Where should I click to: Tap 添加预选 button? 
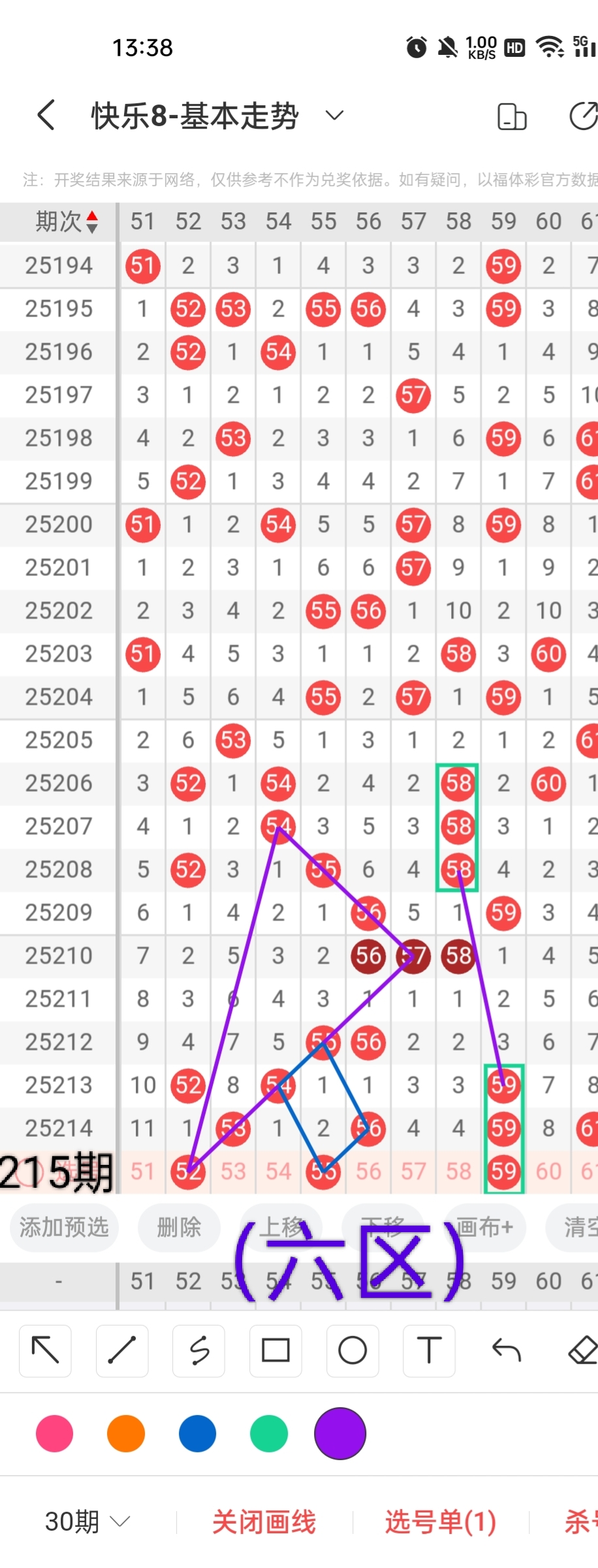(x=64, y=1228)
